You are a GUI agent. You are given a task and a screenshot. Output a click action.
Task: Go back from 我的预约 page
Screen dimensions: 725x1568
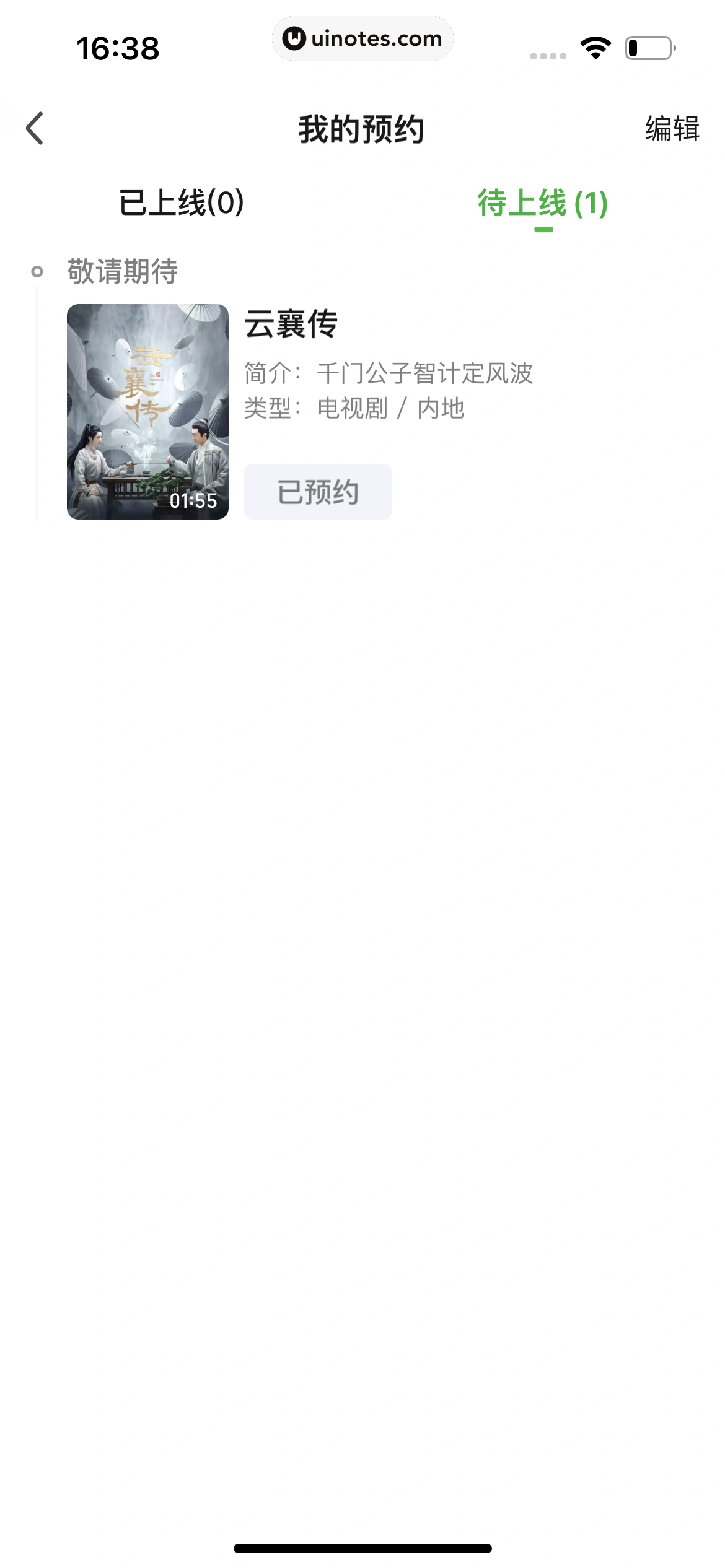click(35, 128)
